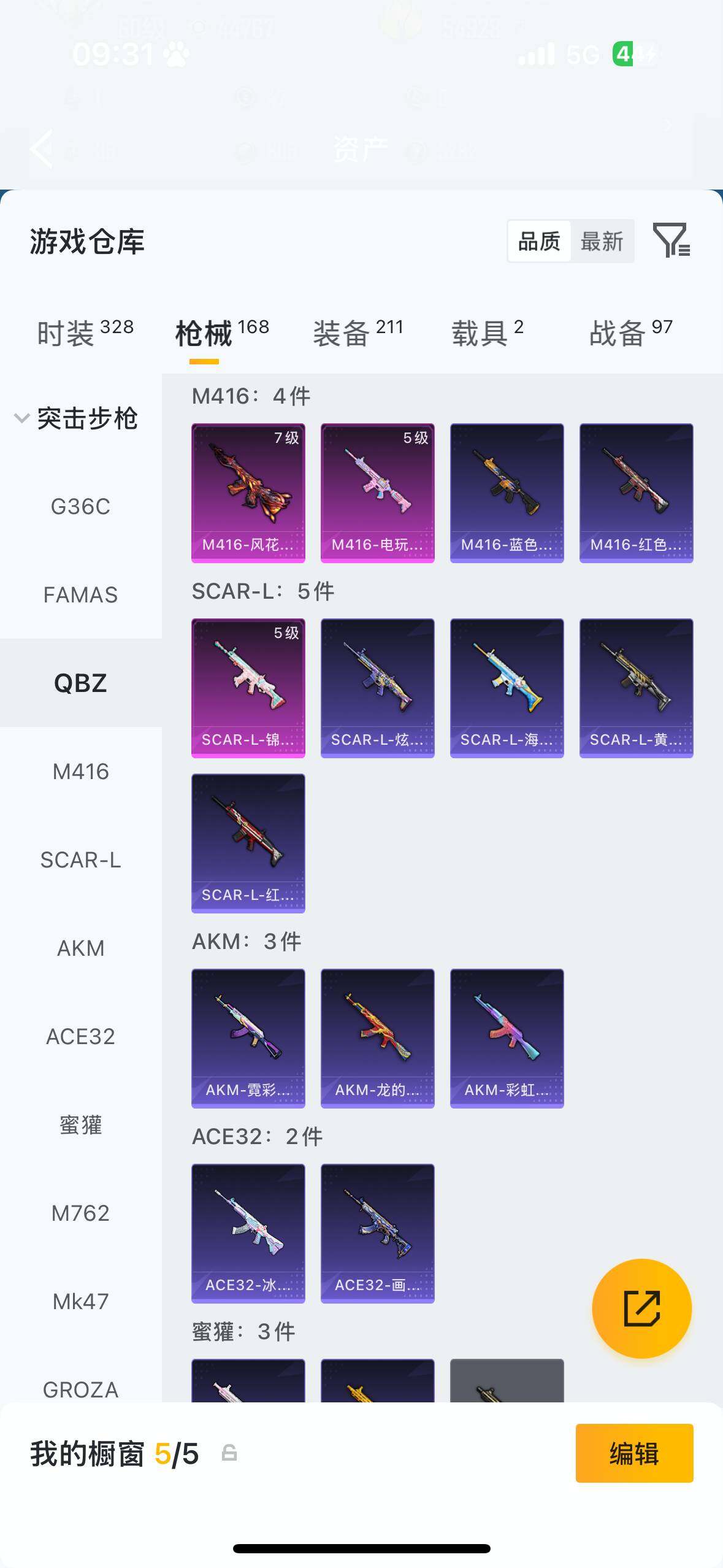
Task: Select FAMAS in the side list
Action: click(x=80, y=595)
